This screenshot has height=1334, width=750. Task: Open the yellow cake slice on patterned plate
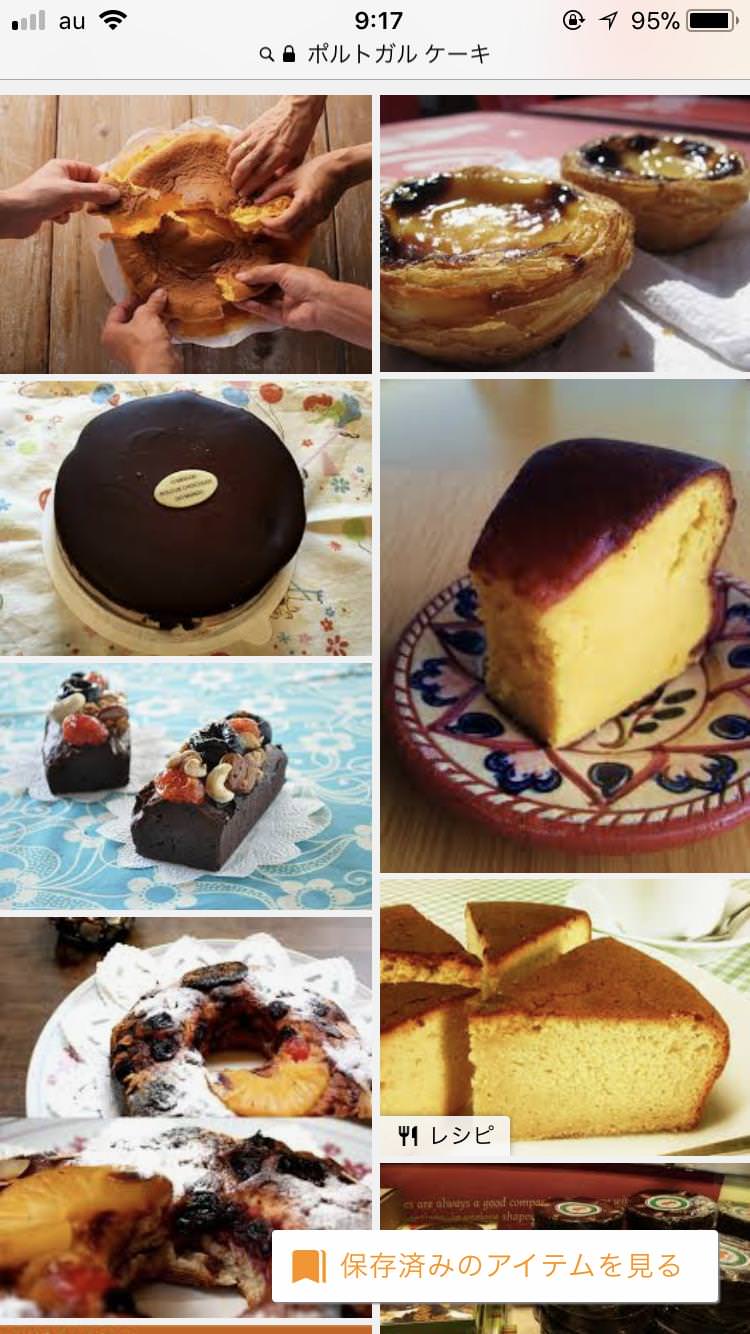click(564, 625)
